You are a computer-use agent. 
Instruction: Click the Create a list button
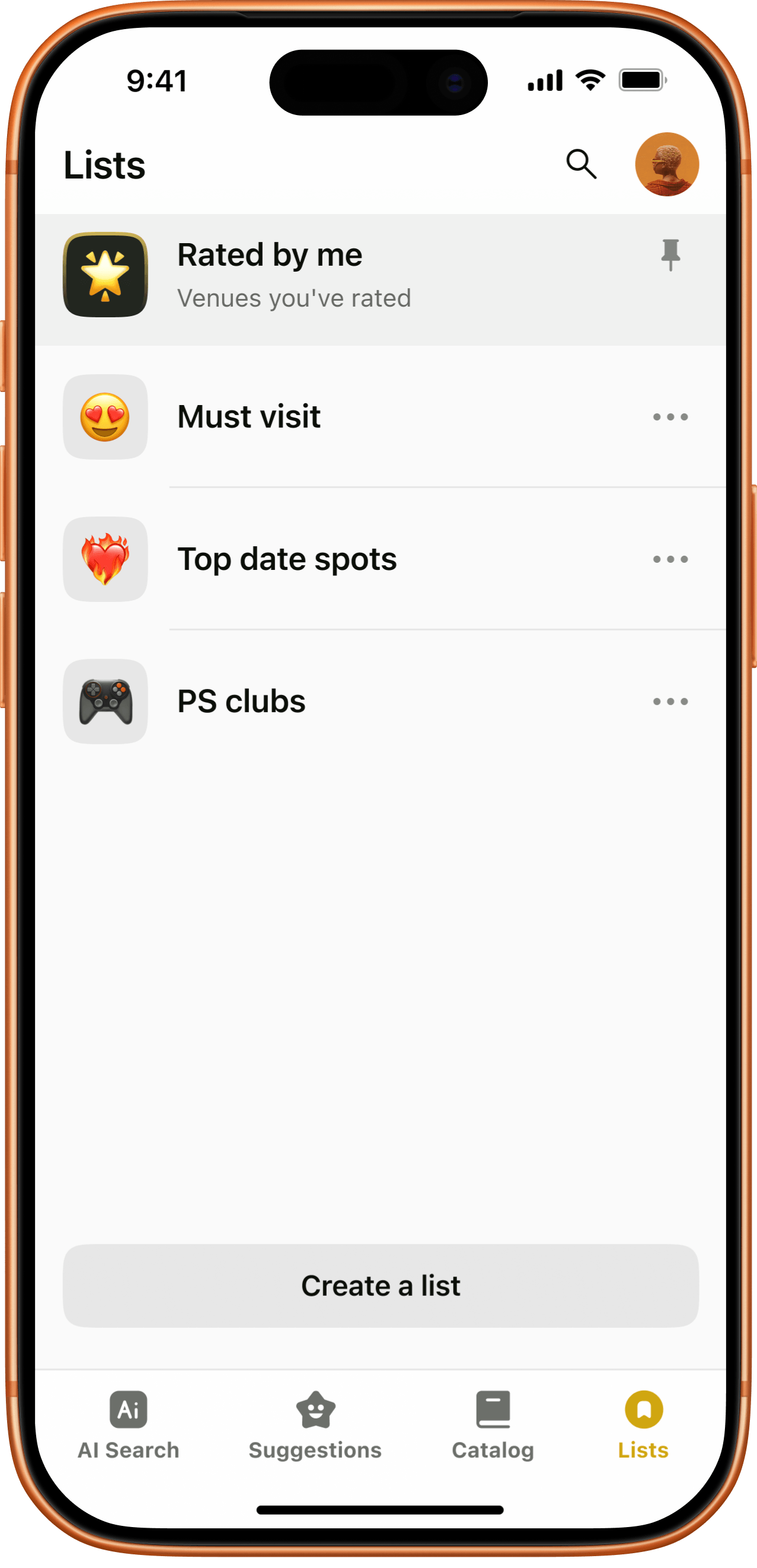[x=381, y=1286]
